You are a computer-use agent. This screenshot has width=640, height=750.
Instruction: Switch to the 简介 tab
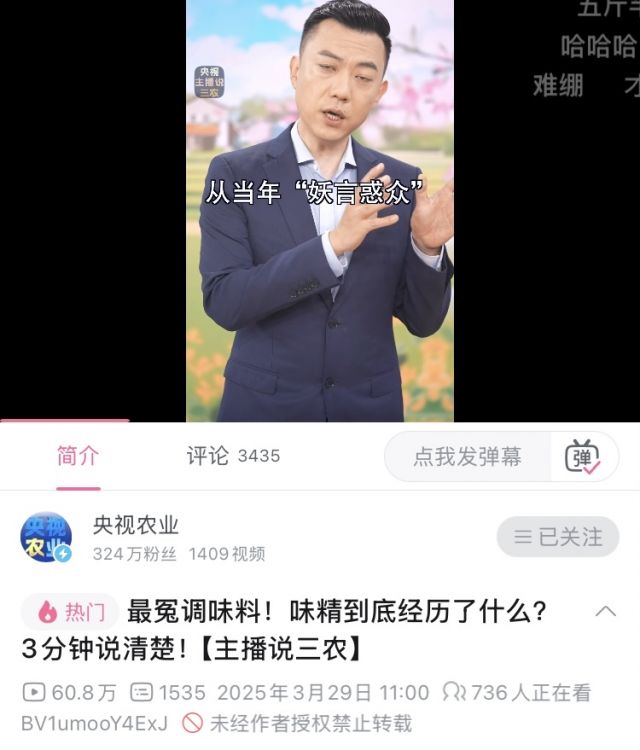(78, 456)
